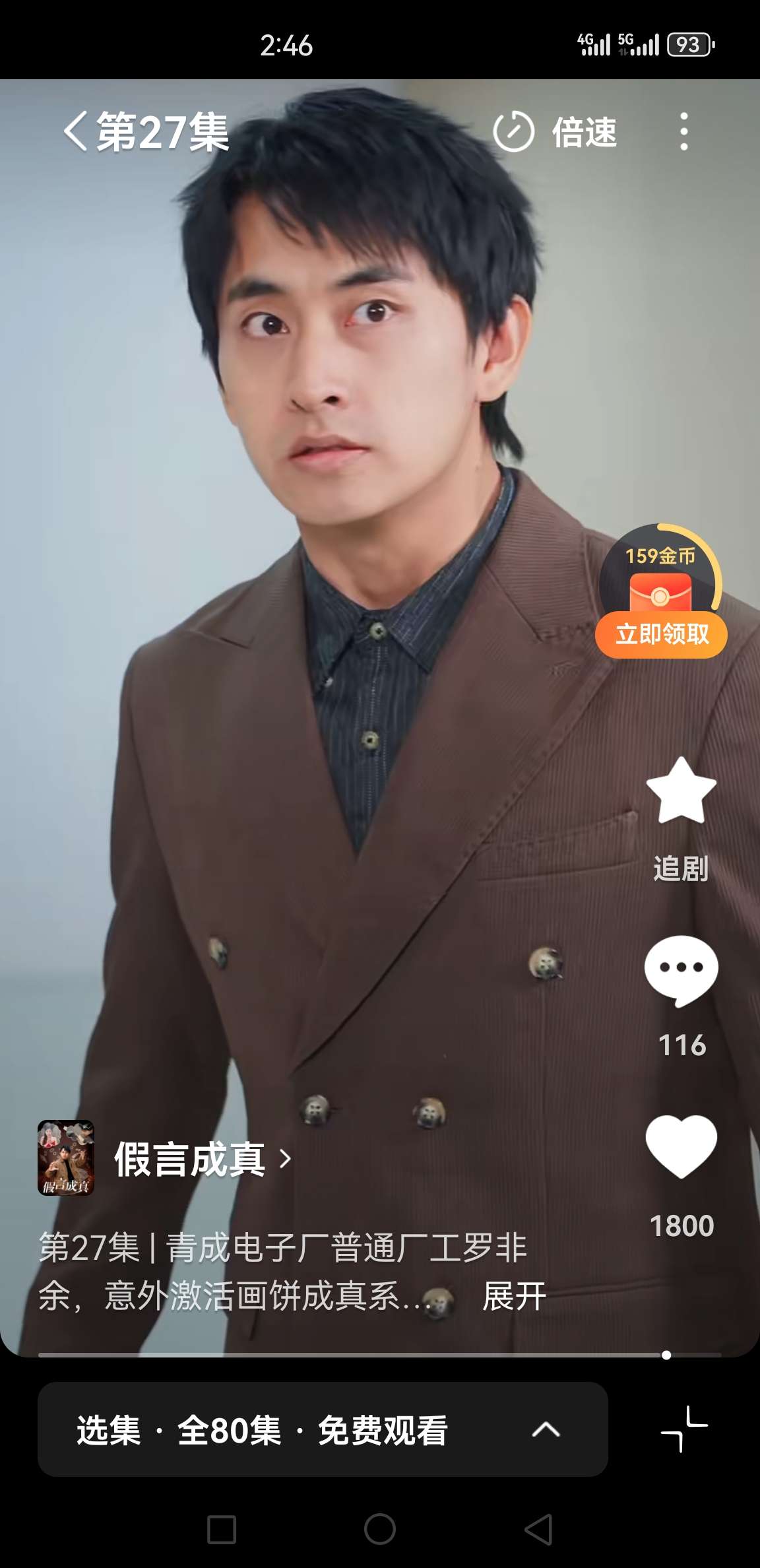Open the three-dot overflow menu

(x=683, y=131)
